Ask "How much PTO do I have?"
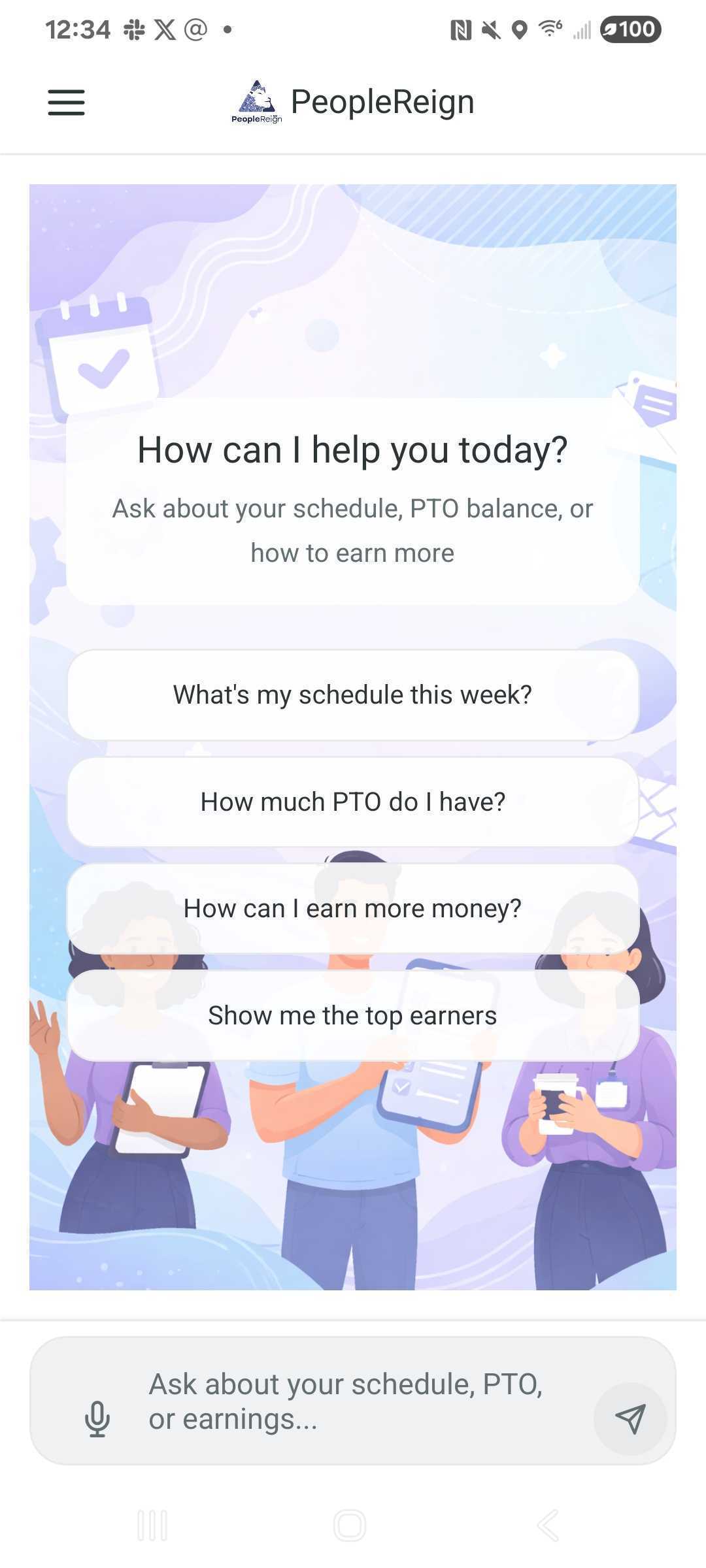706x1568 pixels. click(x=353, y=802)
